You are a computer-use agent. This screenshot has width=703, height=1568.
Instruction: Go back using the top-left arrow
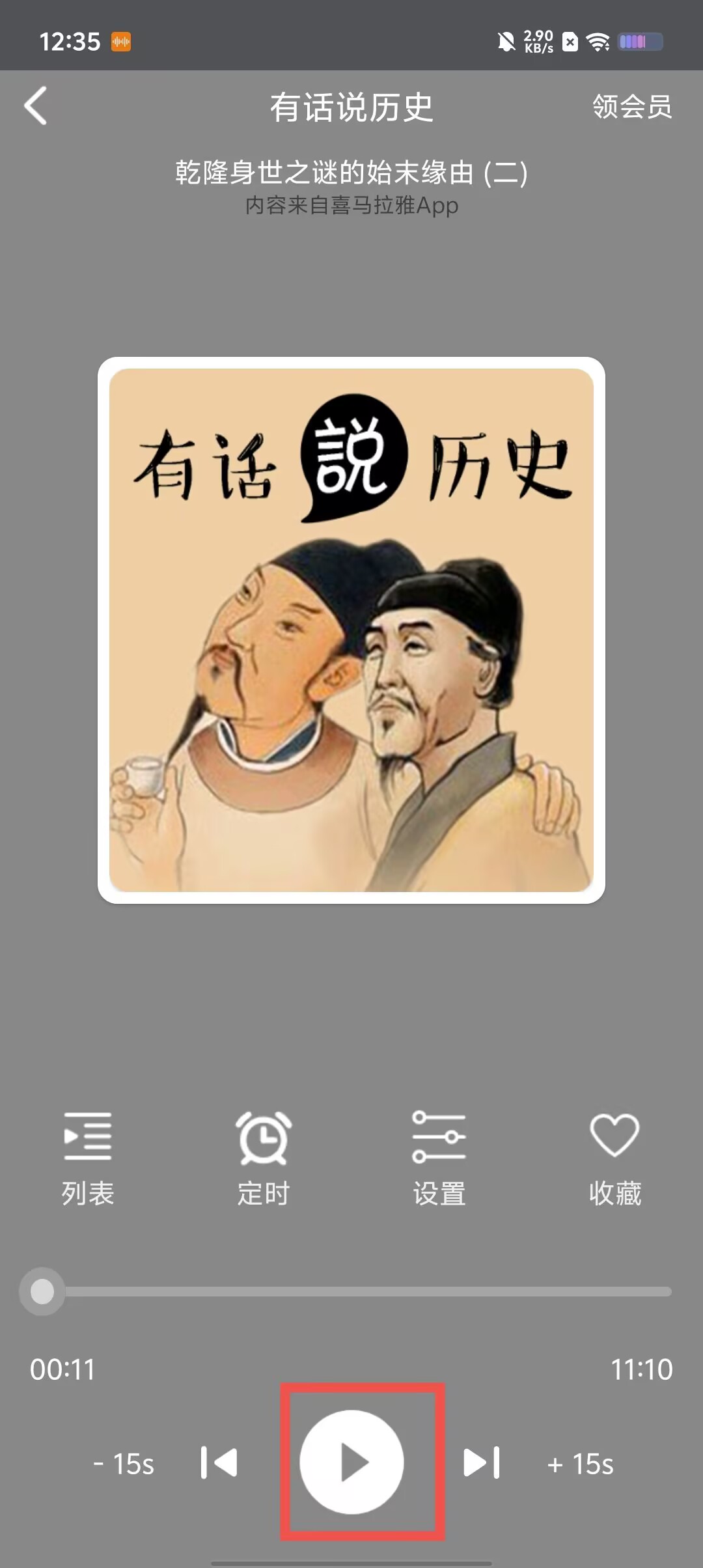point(36,105)
